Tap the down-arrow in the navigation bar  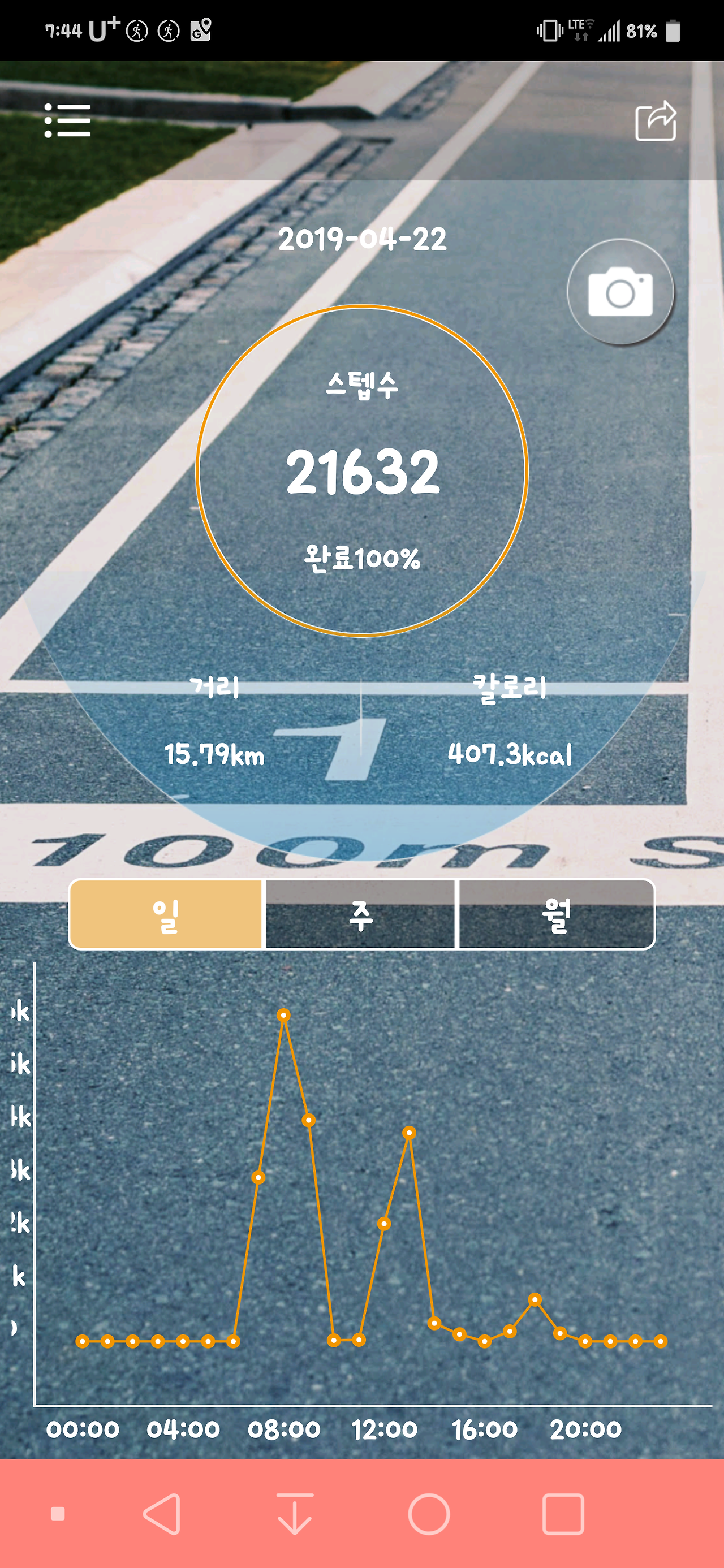coord(295,1513)
